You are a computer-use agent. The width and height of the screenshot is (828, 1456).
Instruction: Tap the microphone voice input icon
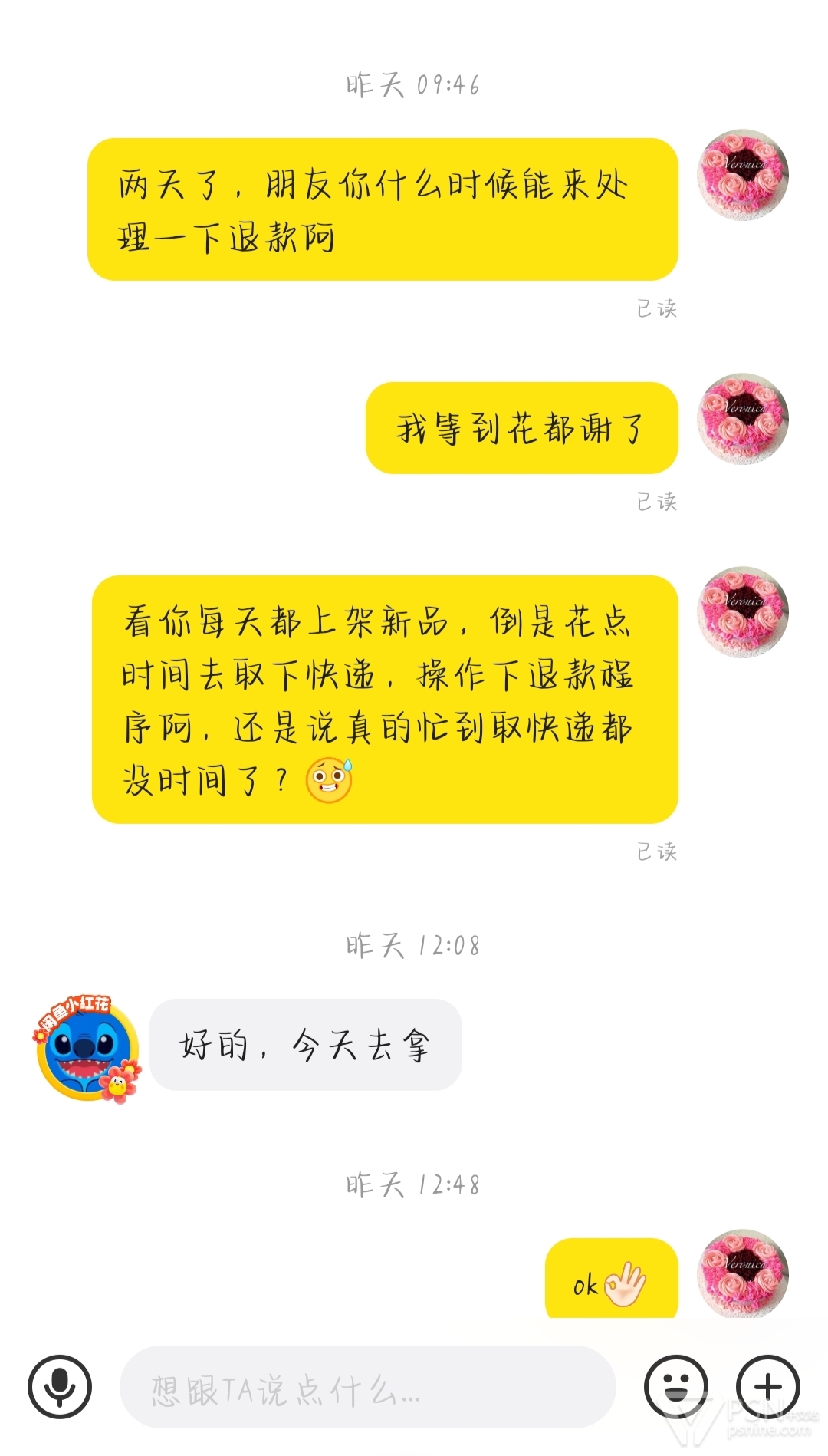[x=60, y=1387]
